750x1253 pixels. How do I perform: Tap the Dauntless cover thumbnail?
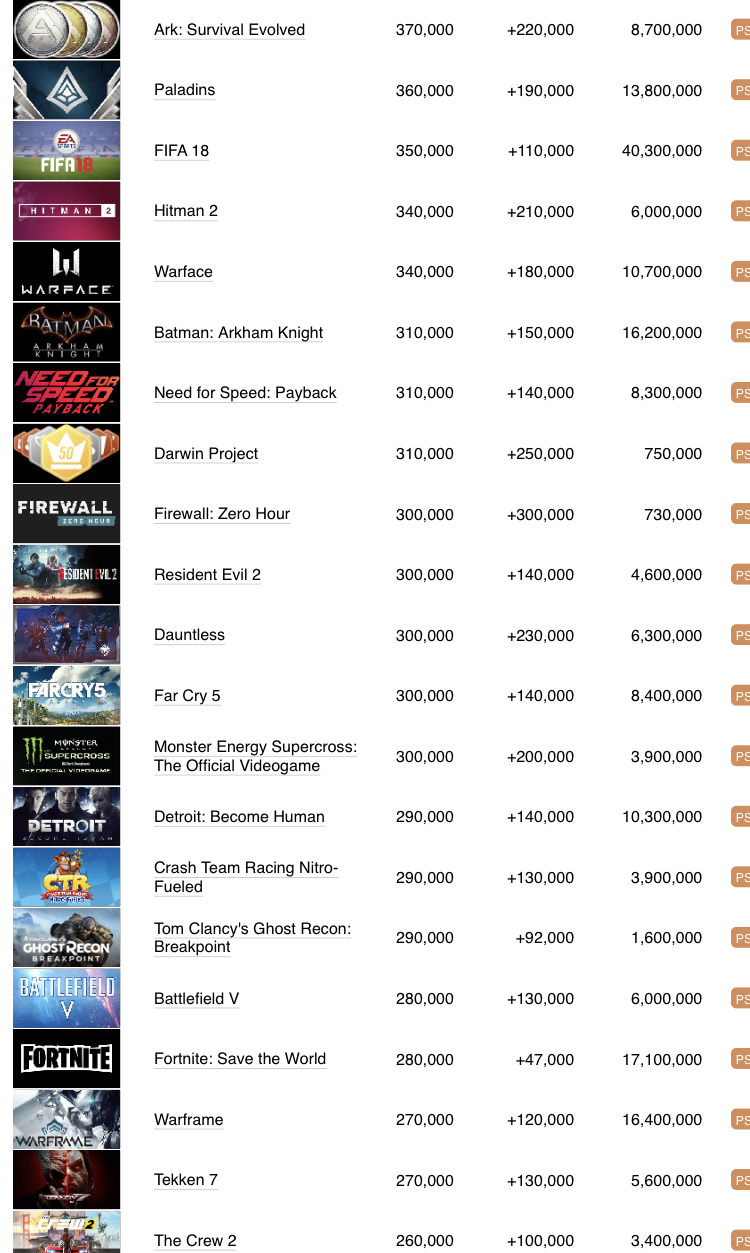click(x=66, y=635)
